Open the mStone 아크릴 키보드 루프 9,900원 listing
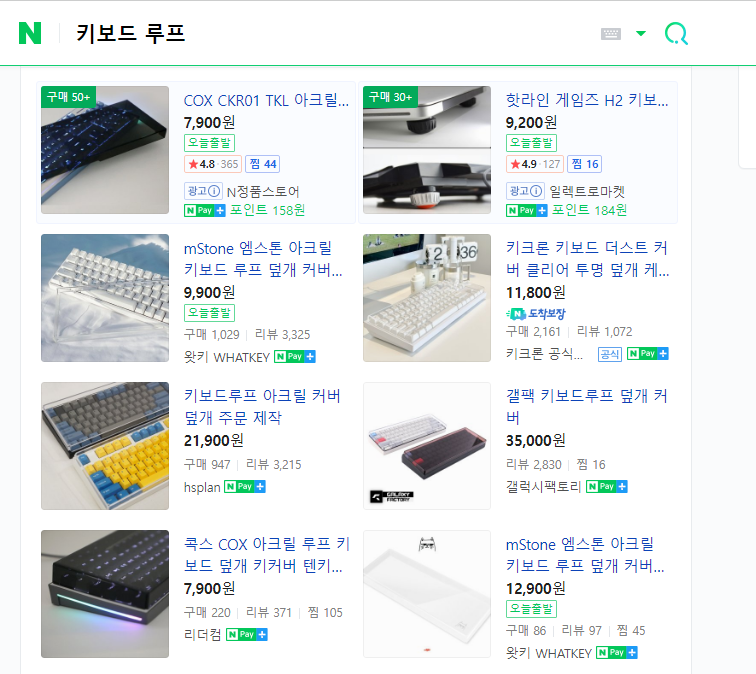The width and height of the screenshot is (756, 674). click(x=263, y=259)
